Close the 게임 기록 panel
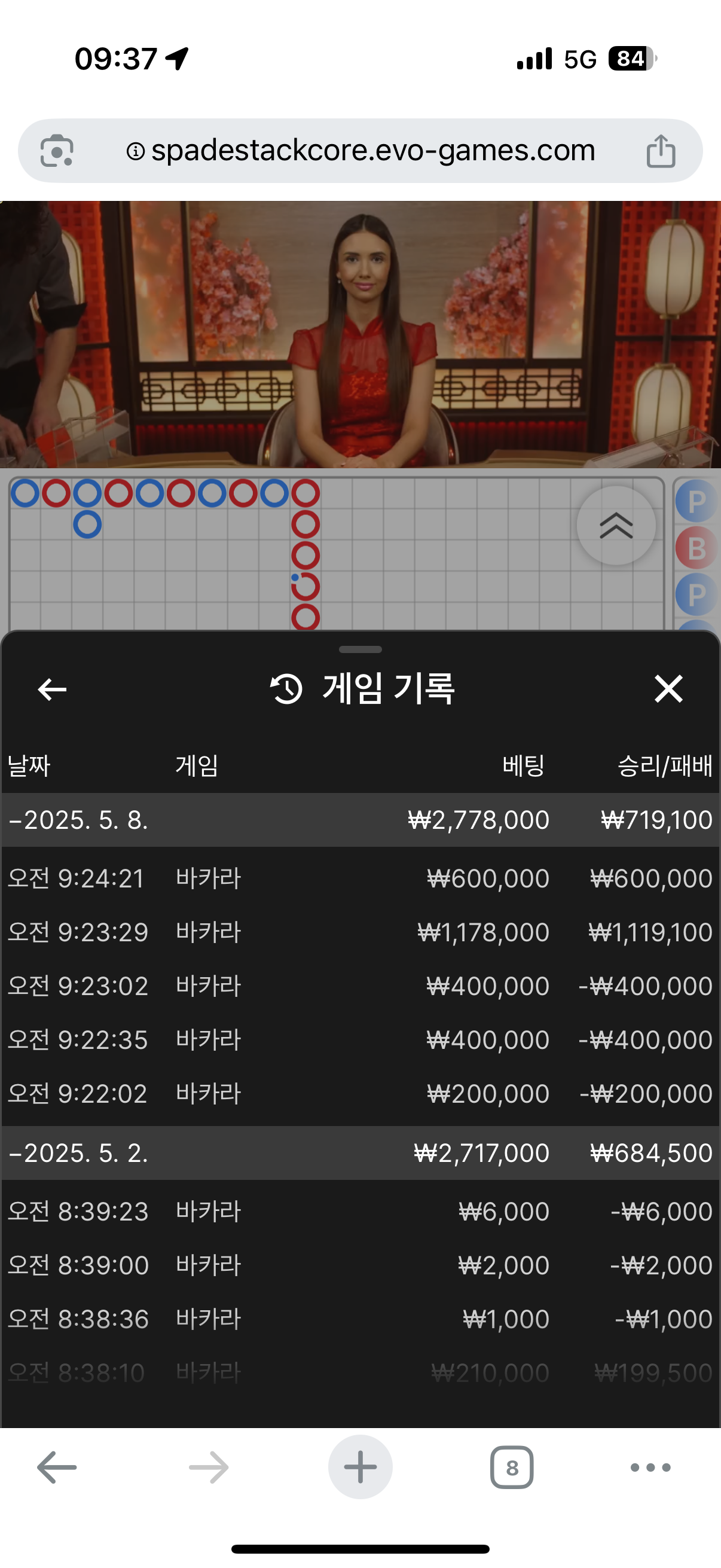The width and height of the screenshot is (721, 1568). tap(668, 689)
